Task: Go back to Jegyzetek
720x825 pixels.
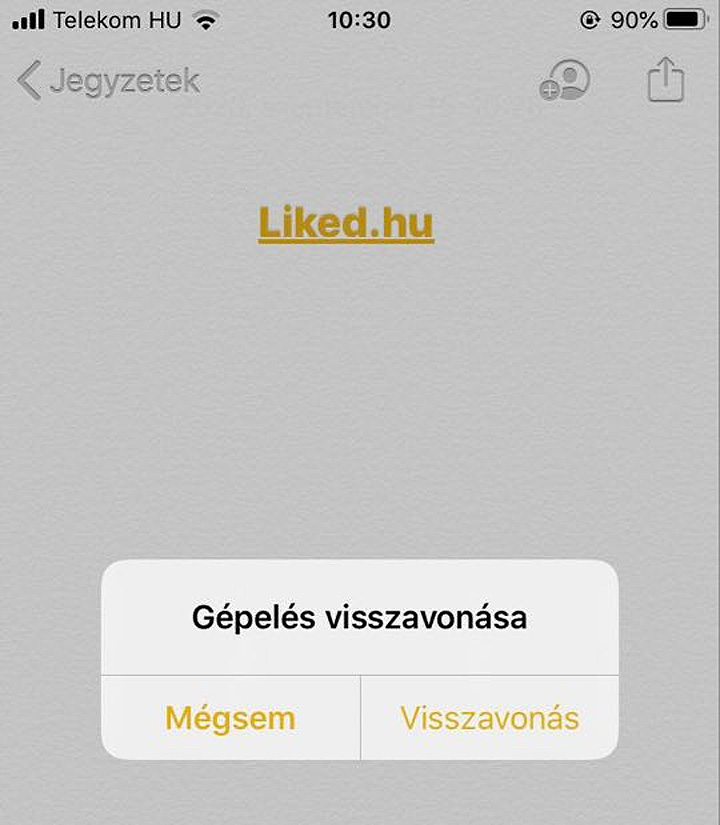Action: (108, 81)
